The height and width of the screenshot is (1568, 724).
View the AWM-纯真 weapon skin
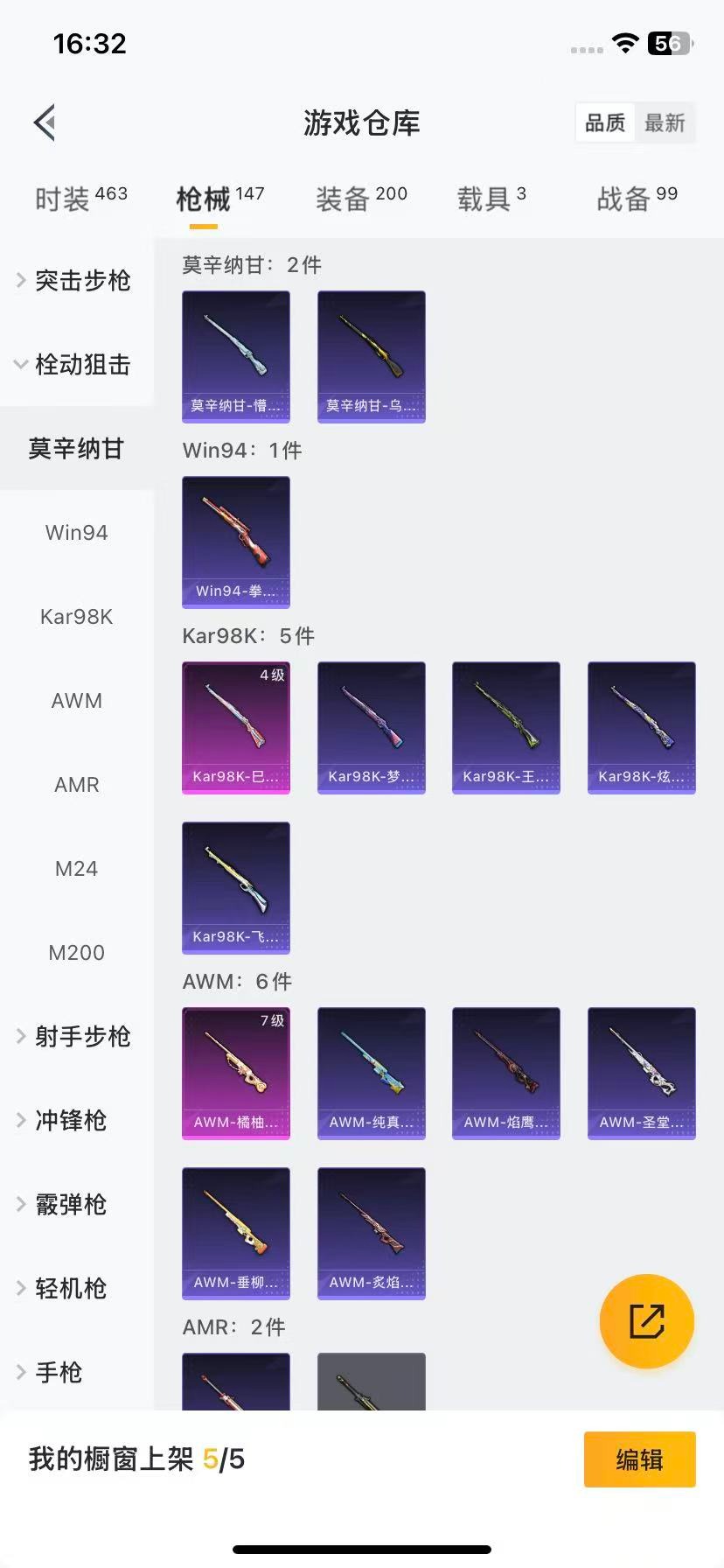pyautogui.click(x=371, y=1073)
